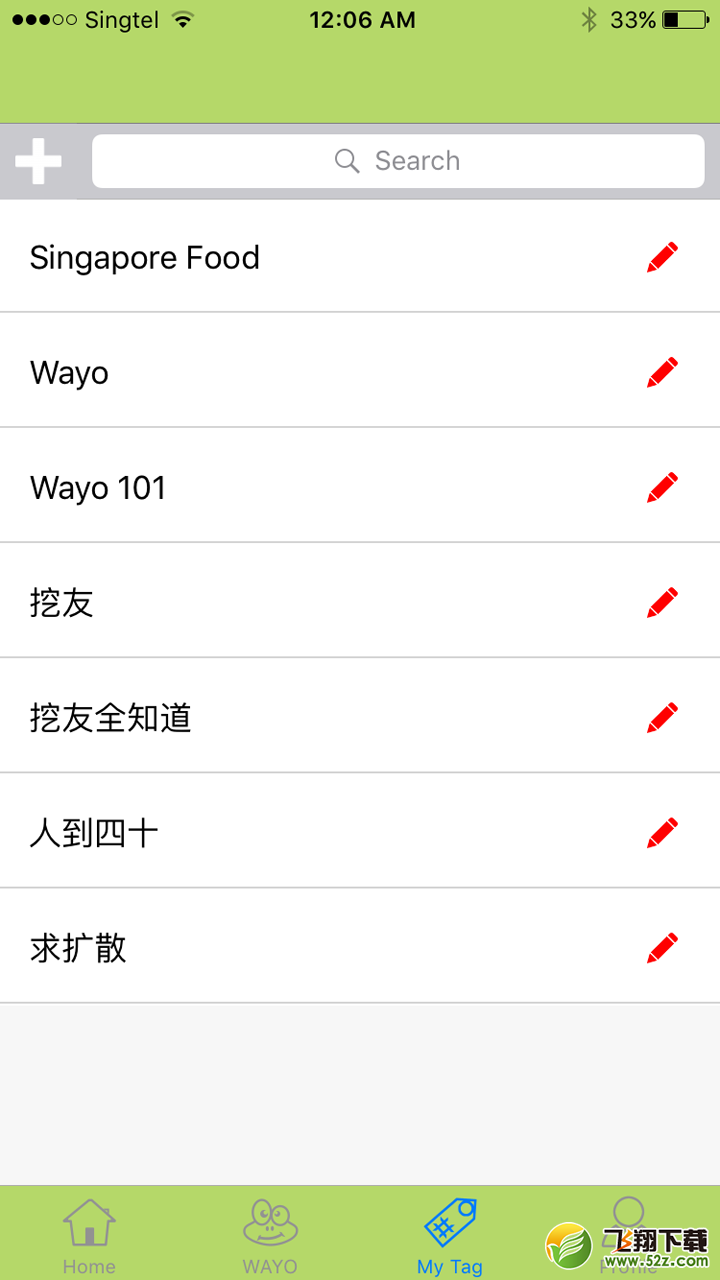720x1280 pixels.
Task: Edit the 人到四十 tag
Action: 662,832
